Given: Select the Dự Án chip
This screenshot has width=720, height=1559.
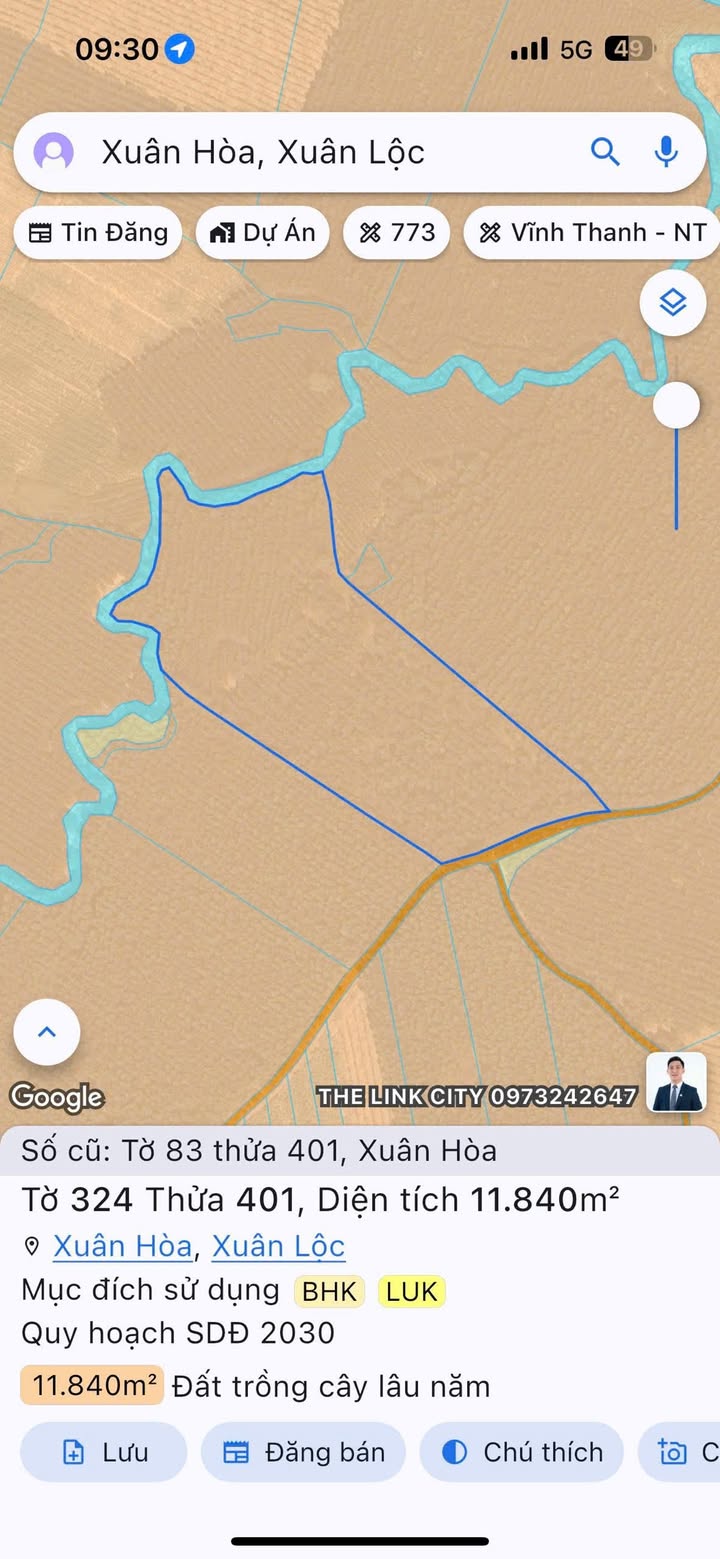Looking at the screenshot, I should 263,233.
